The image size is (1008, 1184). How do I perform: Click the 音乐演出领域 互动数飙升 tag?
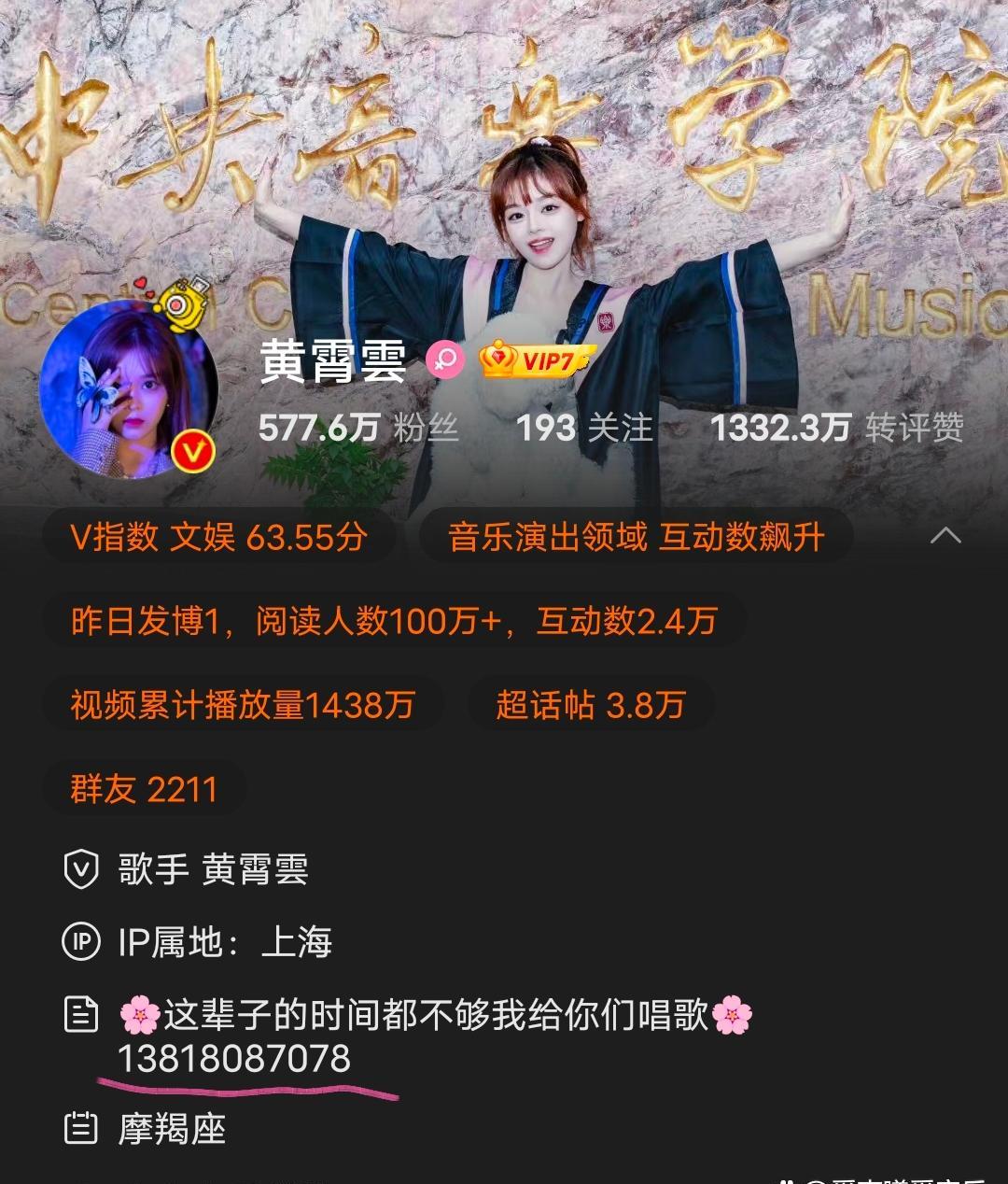tap(639, 537)
